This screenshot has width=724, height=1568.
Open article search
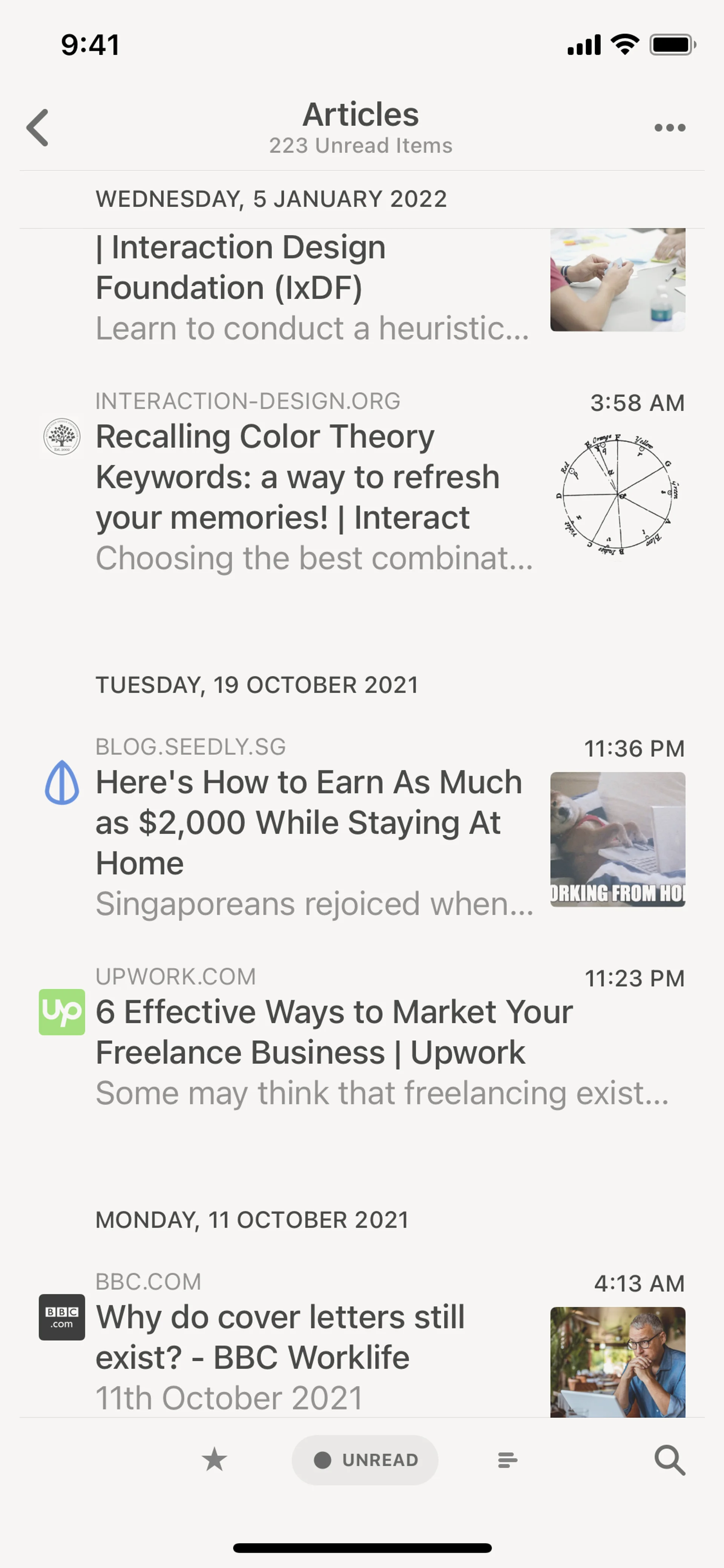[x=669, y=1460]
